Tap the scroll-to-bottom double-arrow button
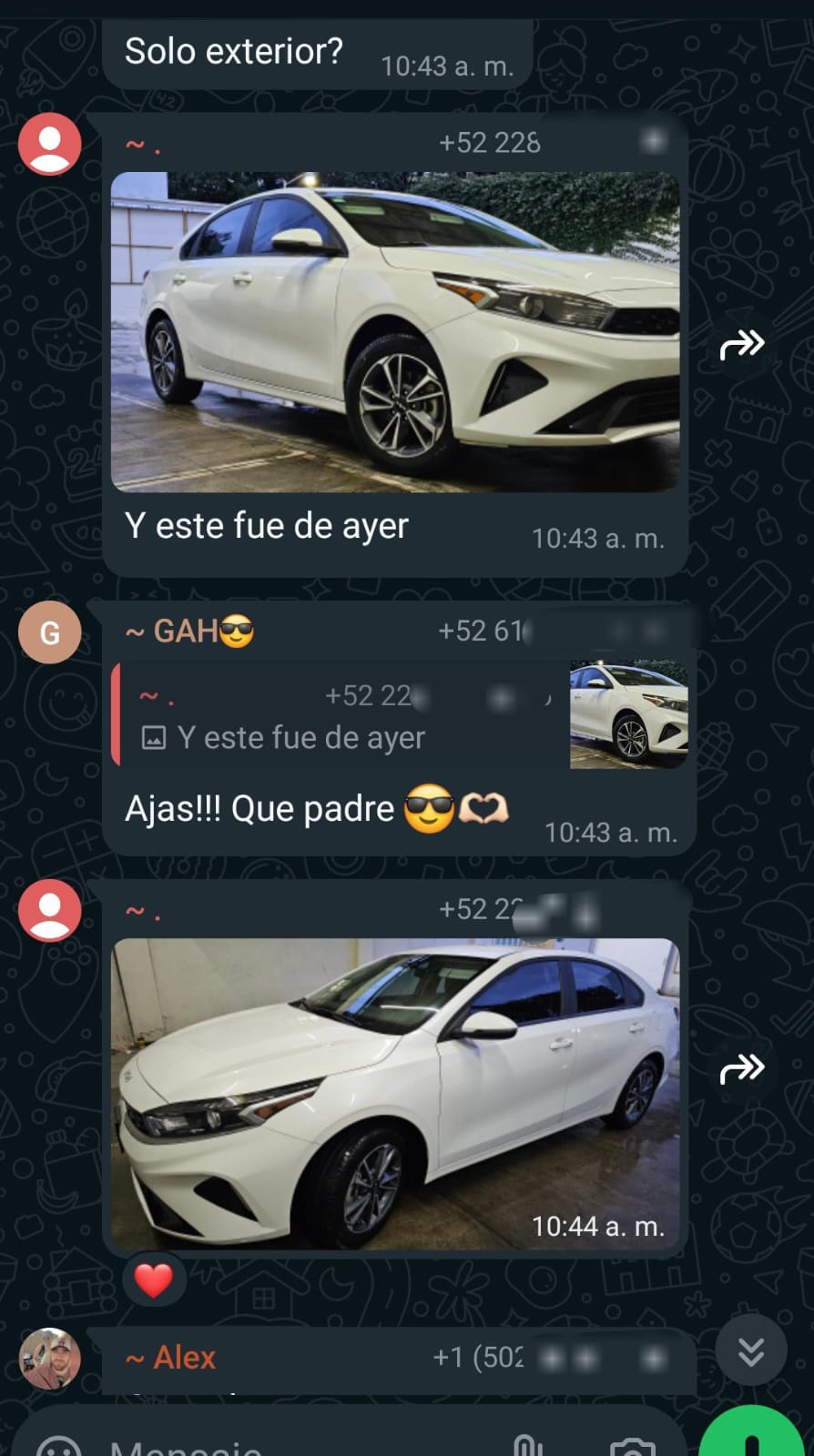814x1456 pixels. (x=750, y=1351)
